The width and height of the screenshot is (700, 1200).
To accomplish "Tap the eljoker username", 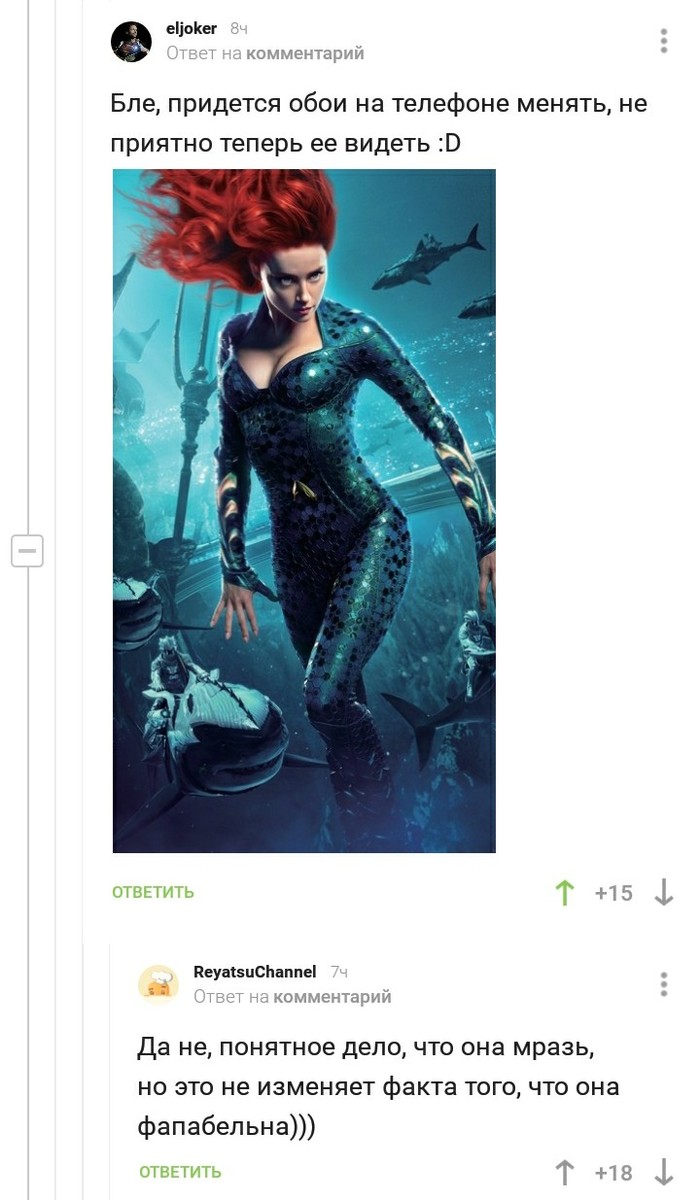I will coord(191,29).
